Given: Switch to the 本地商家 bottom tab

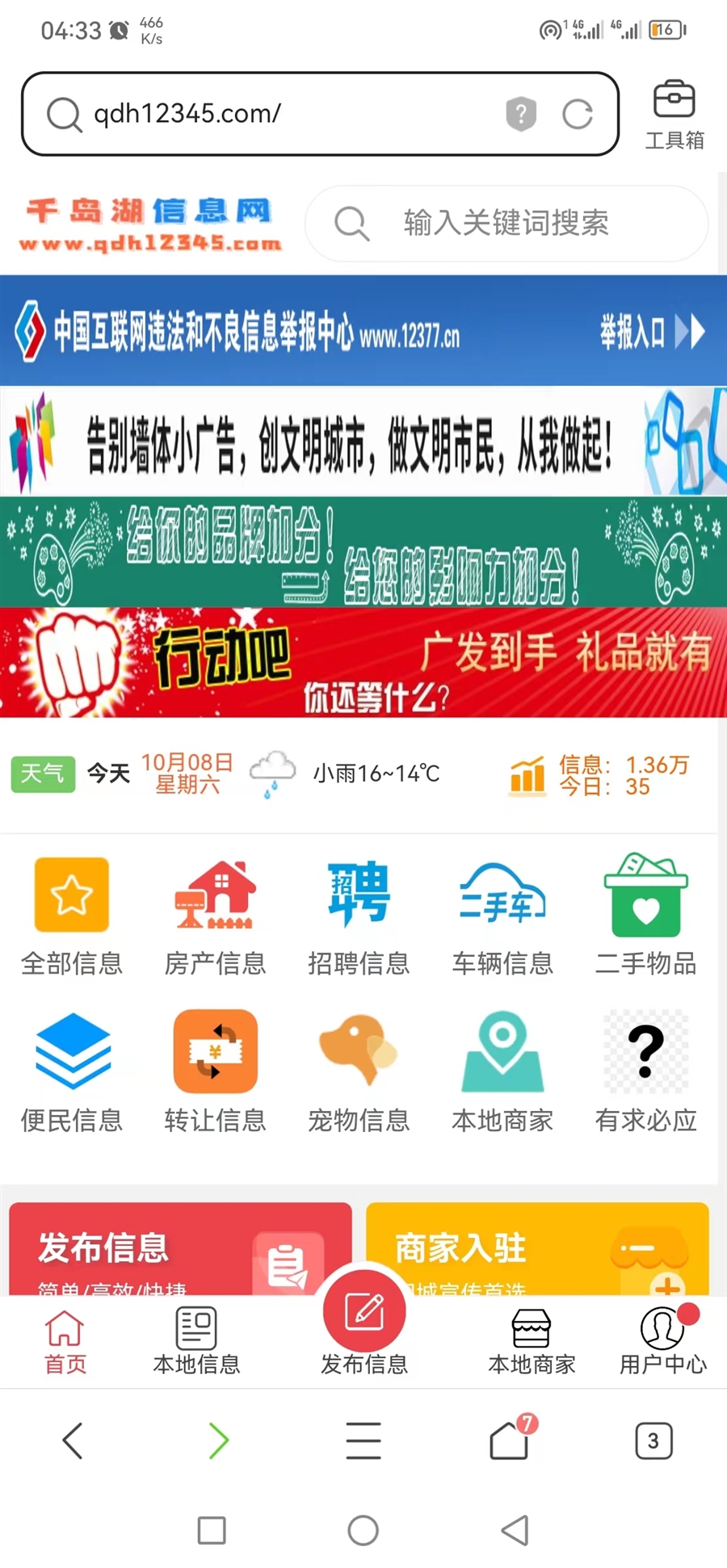Looking at the screenshot, I should pos(532,1341).
